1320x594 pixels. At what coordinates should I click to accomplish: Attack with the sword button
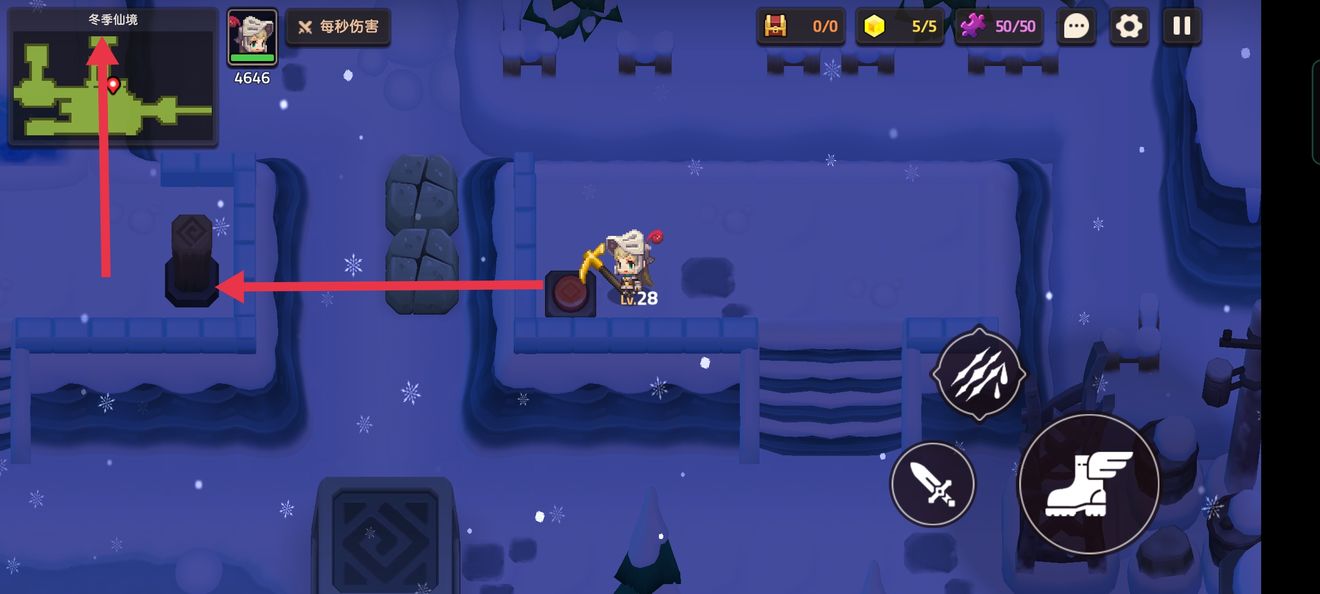coord(932,485)
